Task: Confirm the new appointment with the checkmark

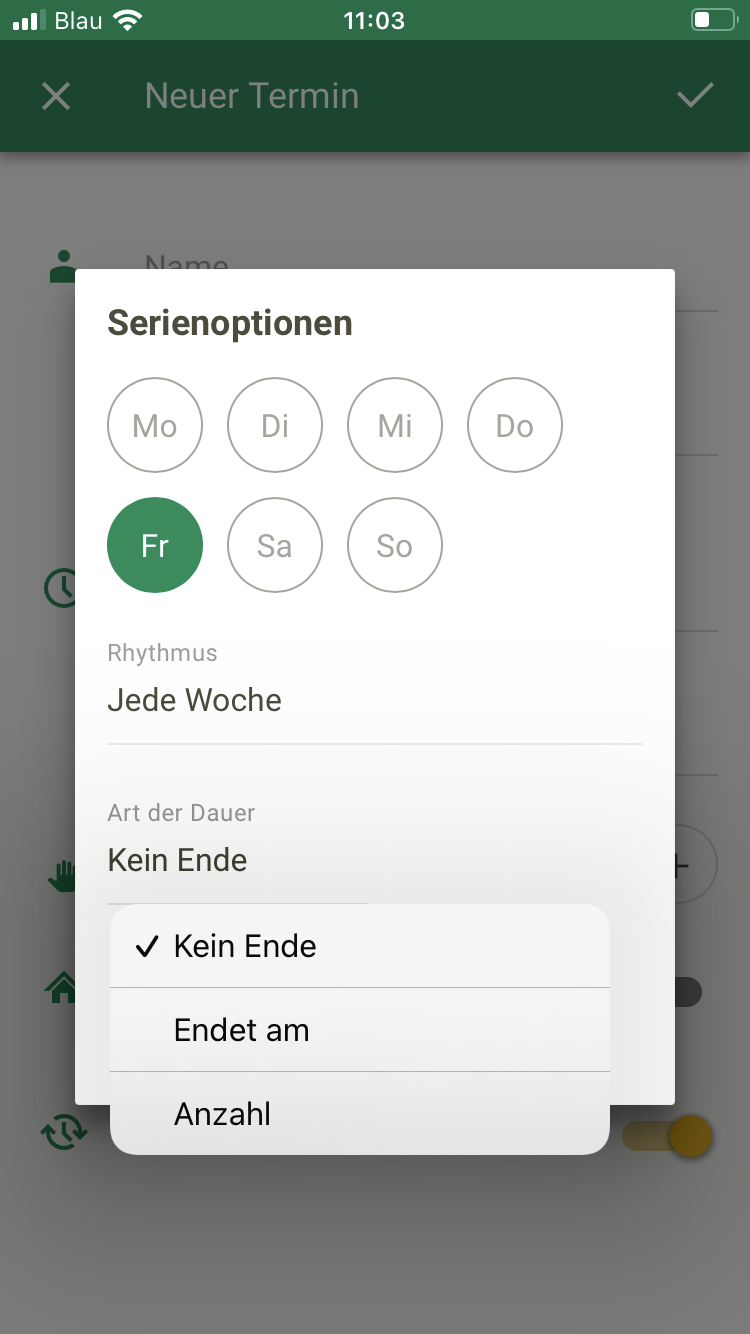Action: pos(695,96)
